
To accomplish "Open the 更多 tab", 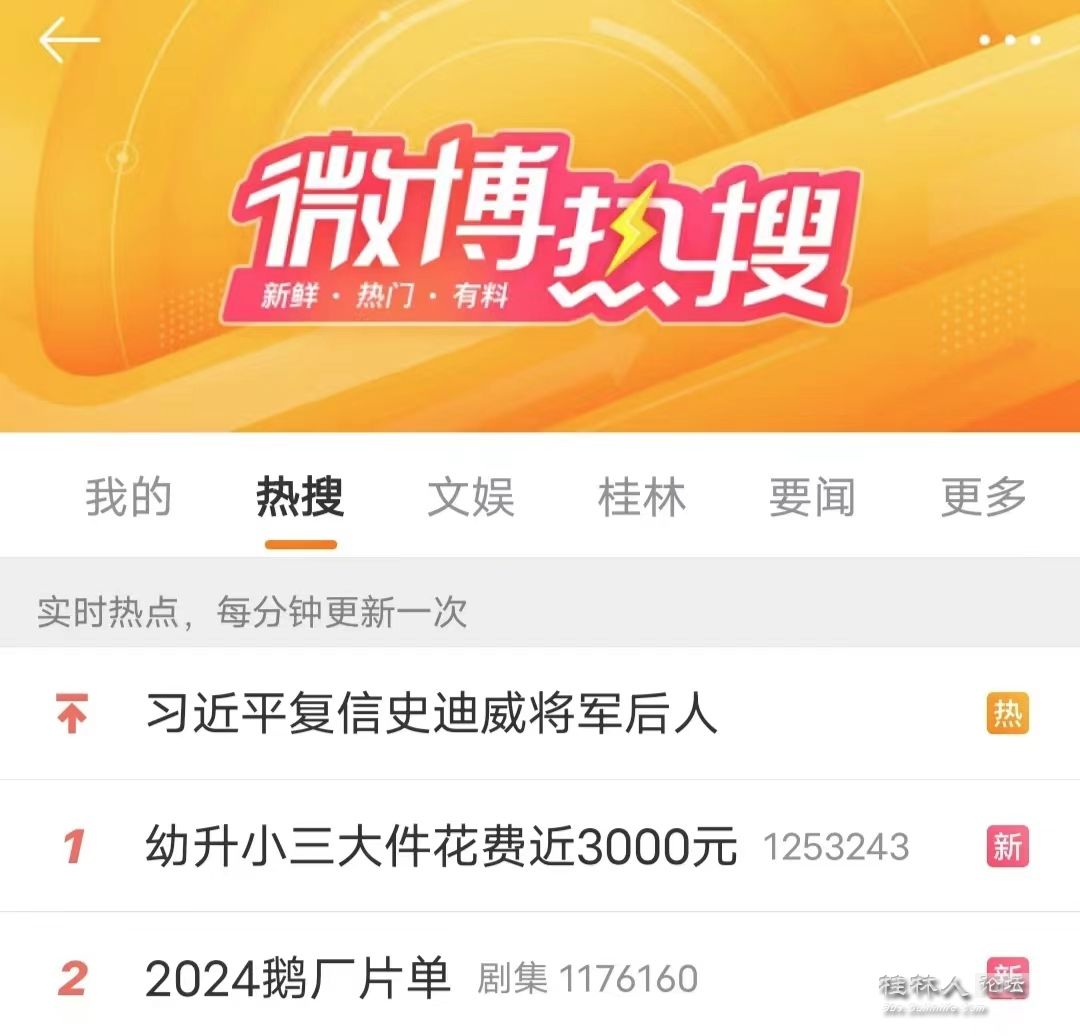I will 983,497.
